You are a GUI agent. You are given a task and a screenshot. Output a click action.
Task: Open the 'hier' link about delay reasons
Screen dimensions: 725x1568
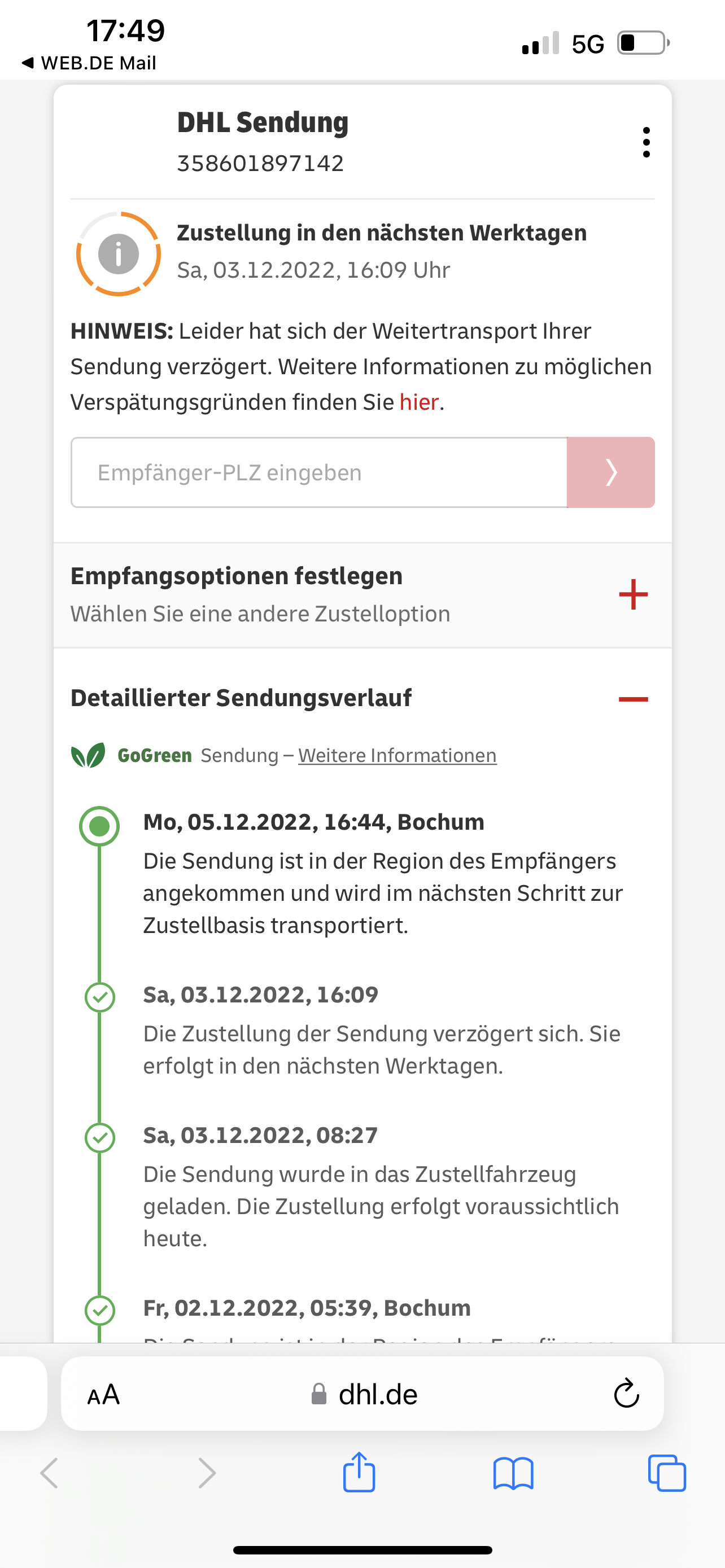point(419,402)
